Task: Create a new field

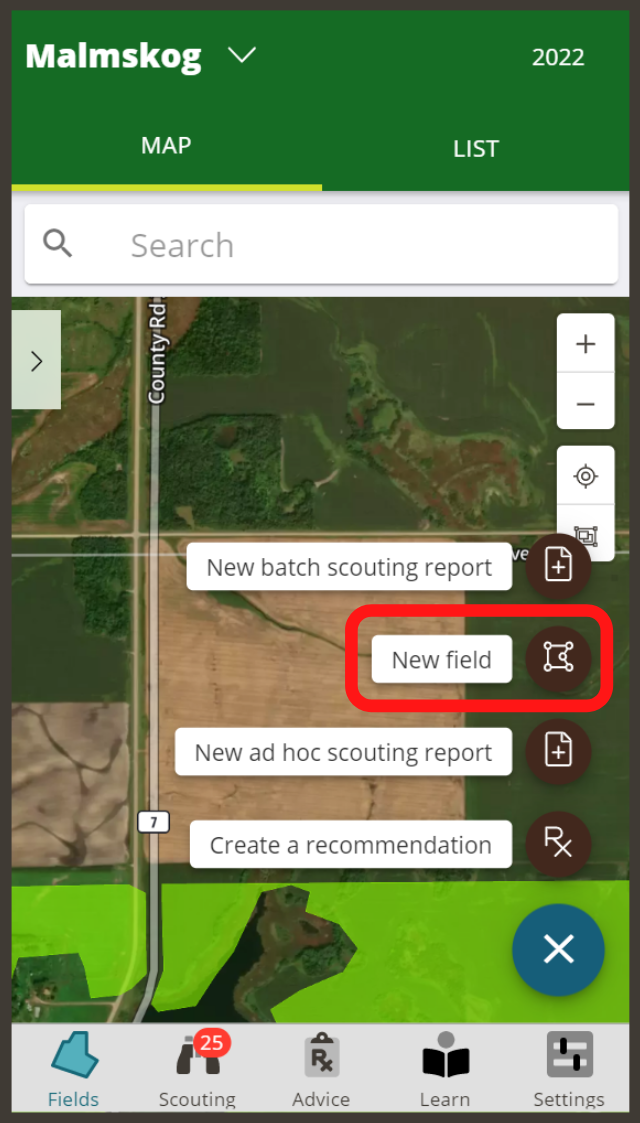Action: point(558,657)
